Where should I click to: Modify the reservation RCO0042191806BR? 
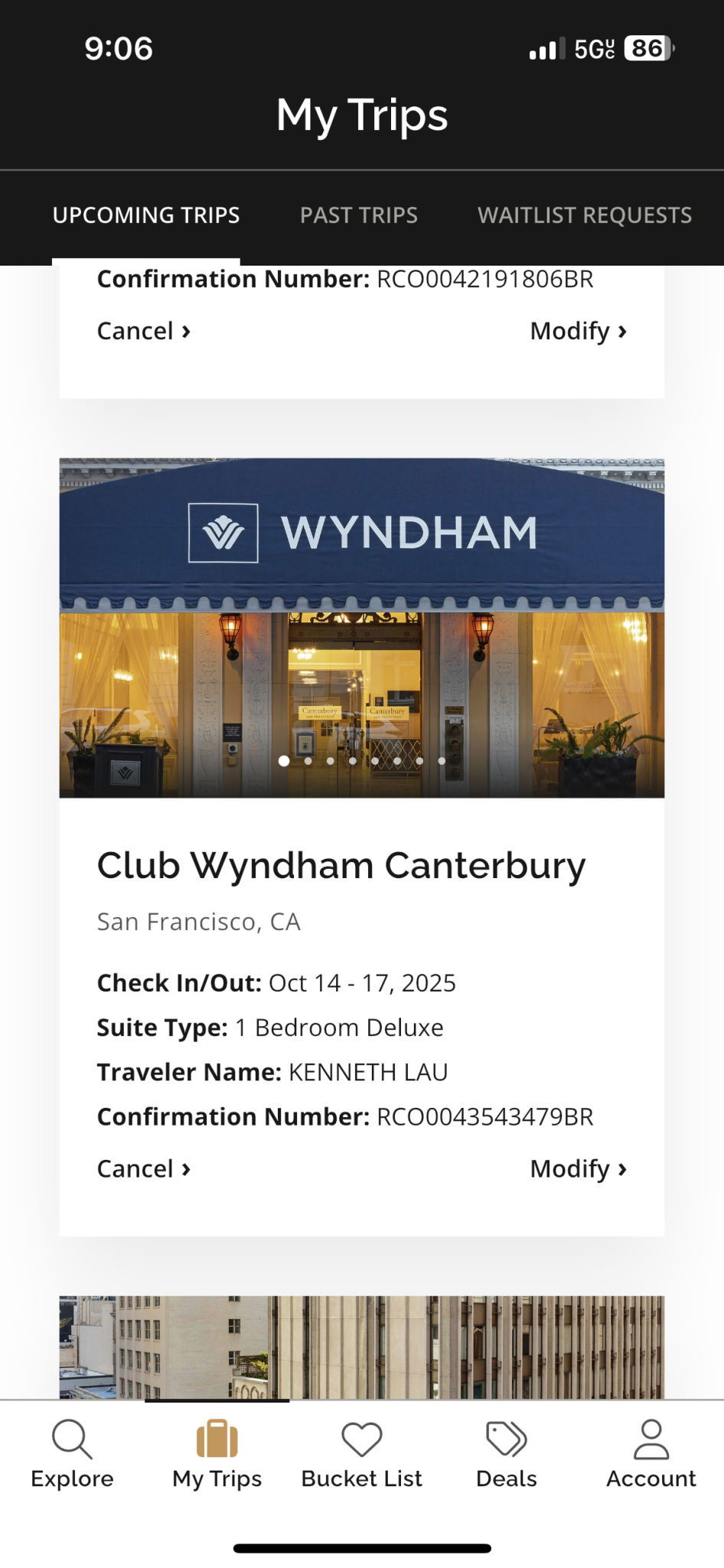coord(579,331)
